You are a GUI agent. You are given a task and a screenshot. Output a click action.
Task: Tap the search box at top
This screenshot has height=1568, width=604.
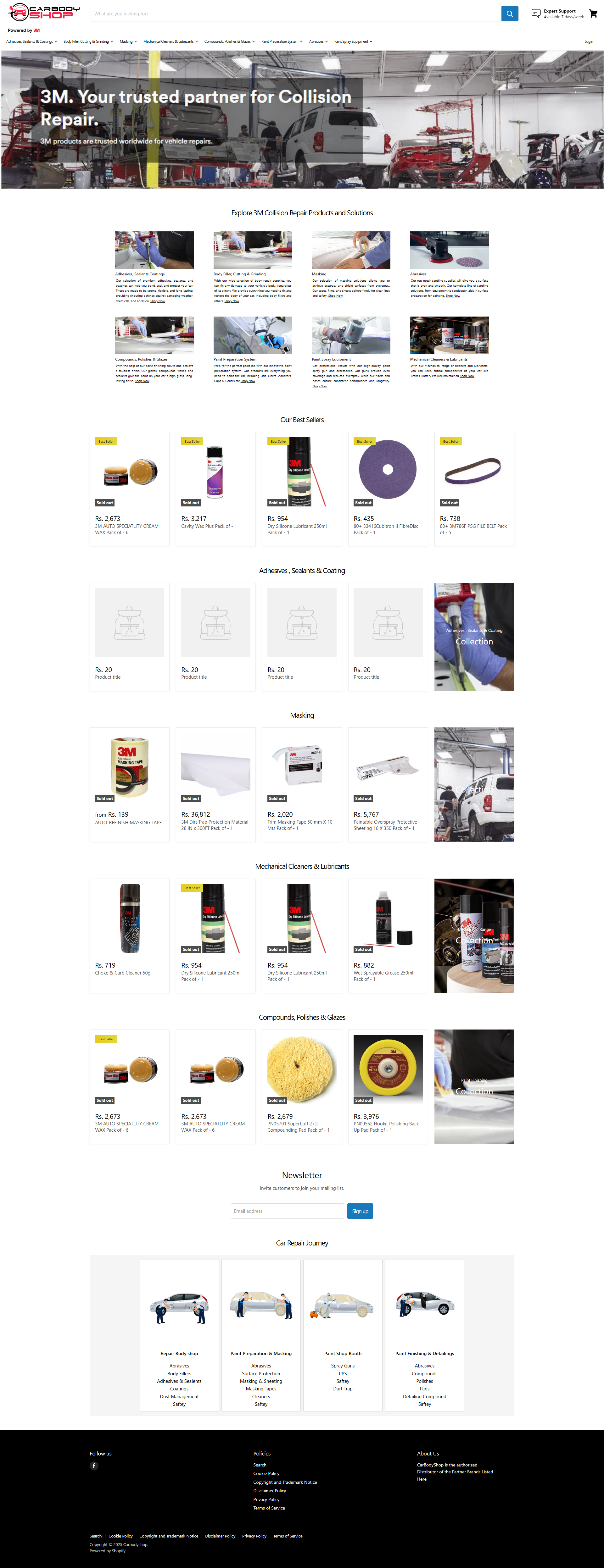(x=295, y=14)
